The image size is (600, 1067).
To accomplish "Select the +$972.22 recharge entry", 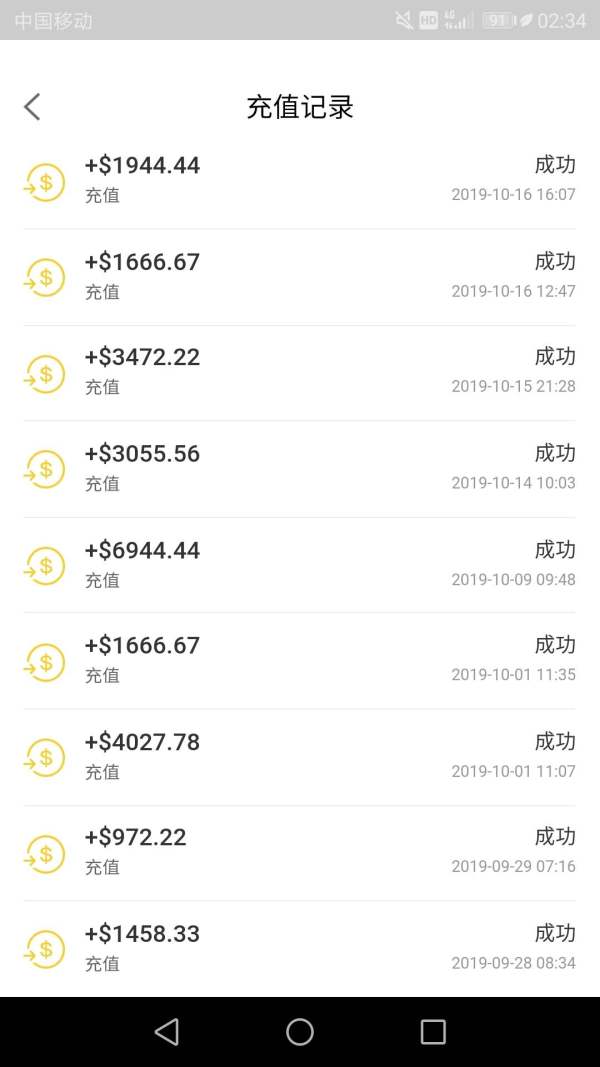I will pyautogui.click(x=300, y=853).
